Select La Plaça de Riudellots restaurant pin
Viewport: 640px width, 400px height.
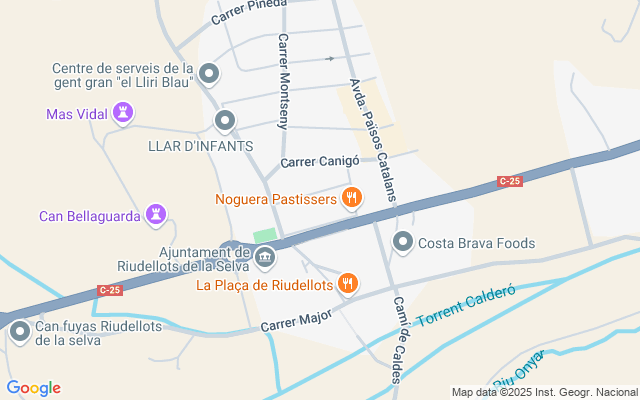point(347,284)
